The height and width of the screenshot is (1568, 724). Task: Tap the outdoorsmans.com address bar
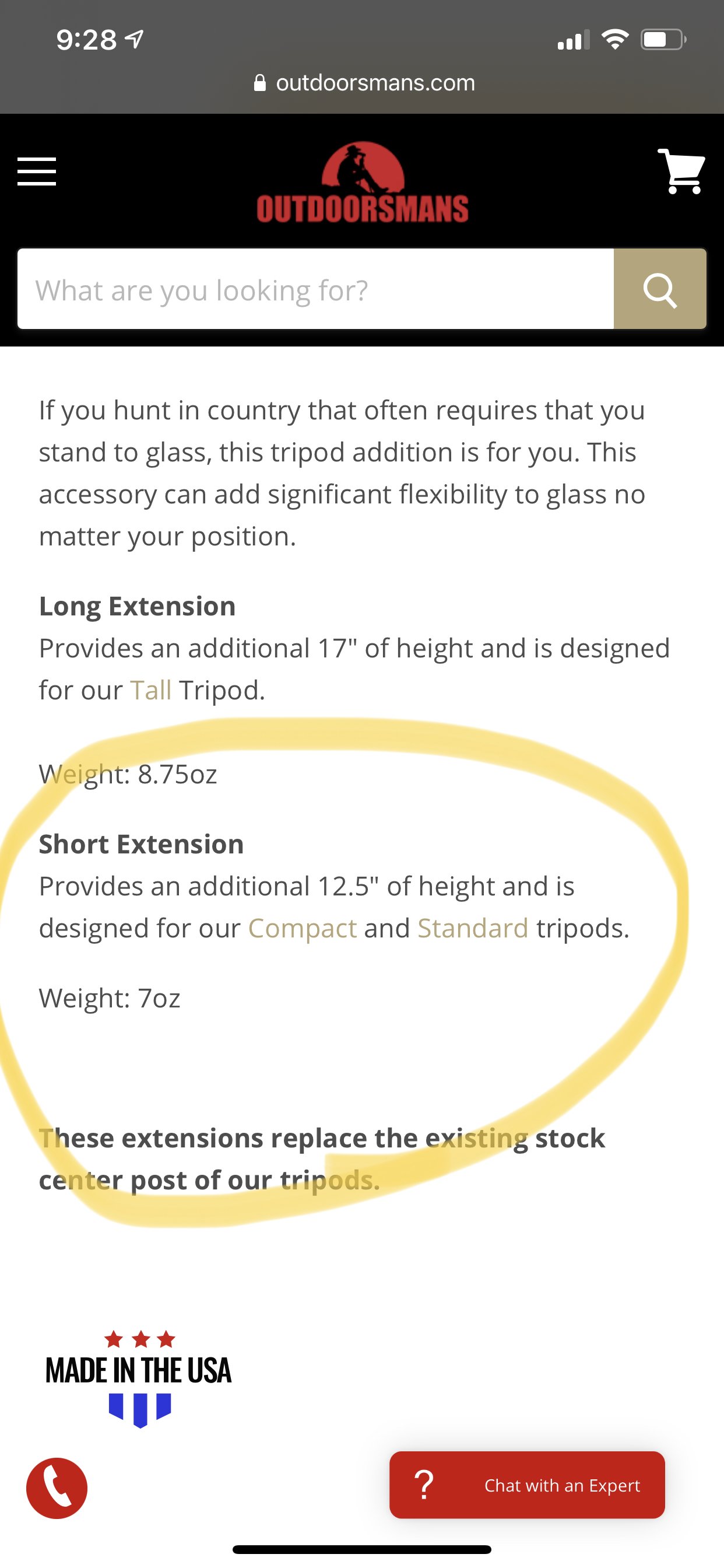(364, 83)
